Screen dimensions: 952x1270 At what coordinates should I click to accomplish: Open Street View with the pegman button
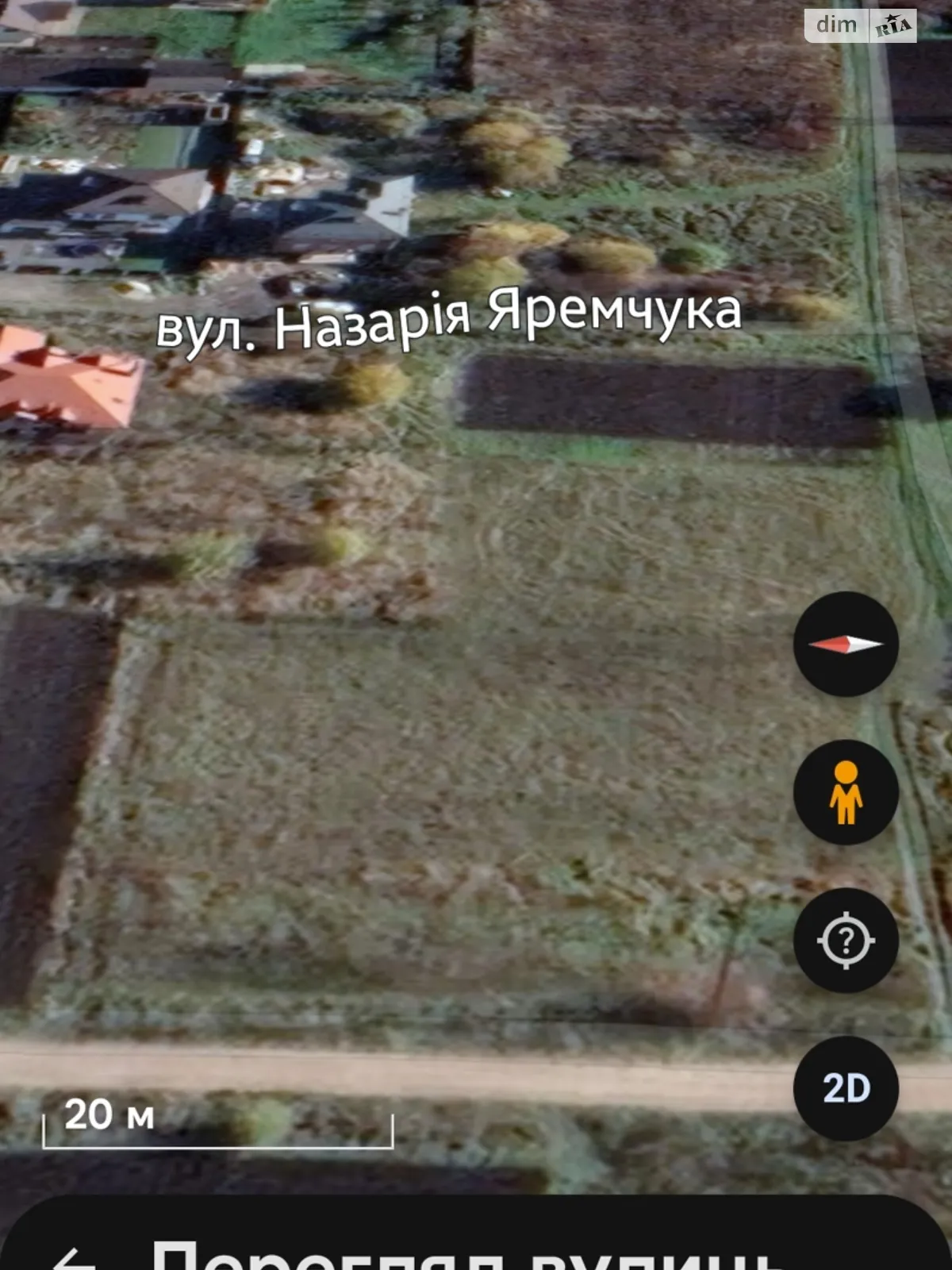pyautogui.click(x=846, y=792)
